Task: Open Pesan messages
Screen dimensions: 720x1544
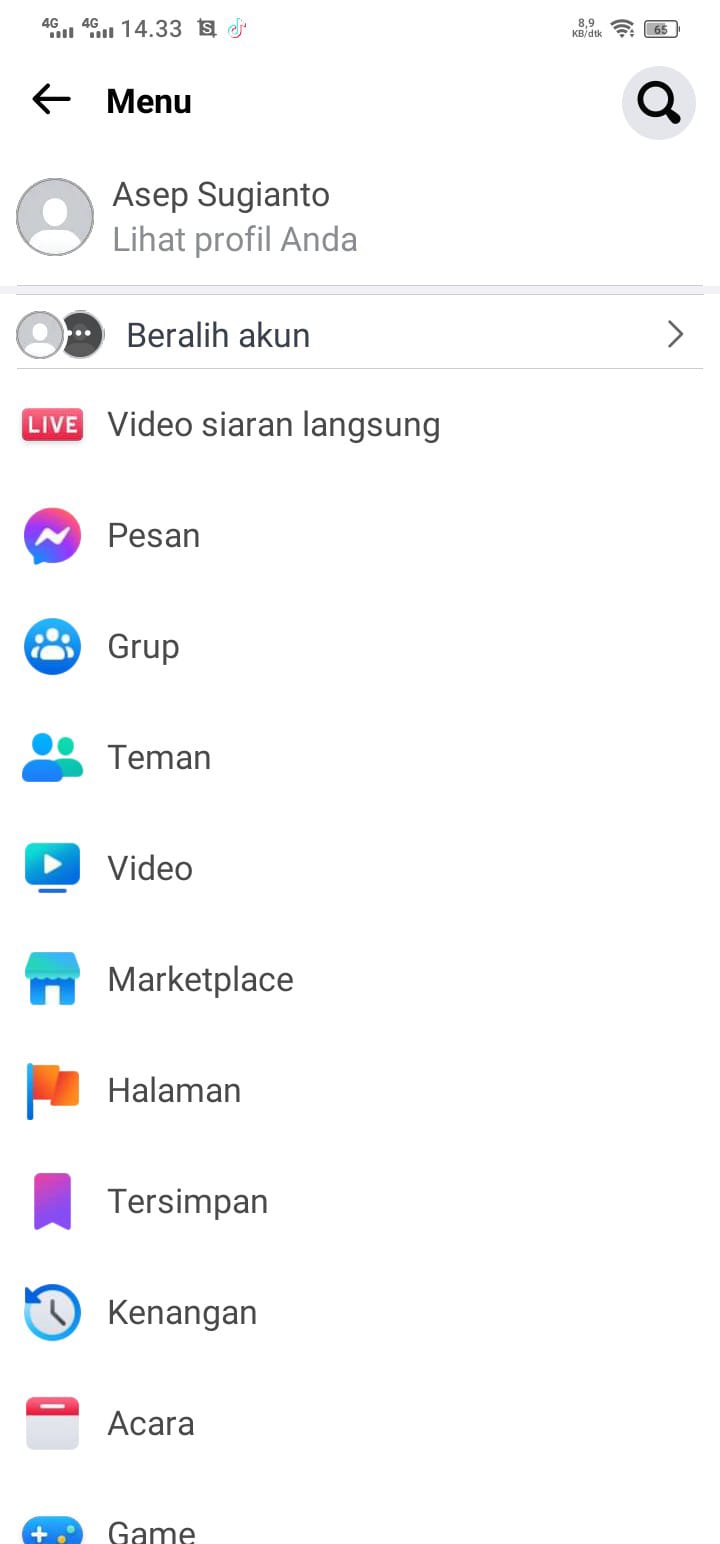Action: pyautogui.click(x=153, y=536)
